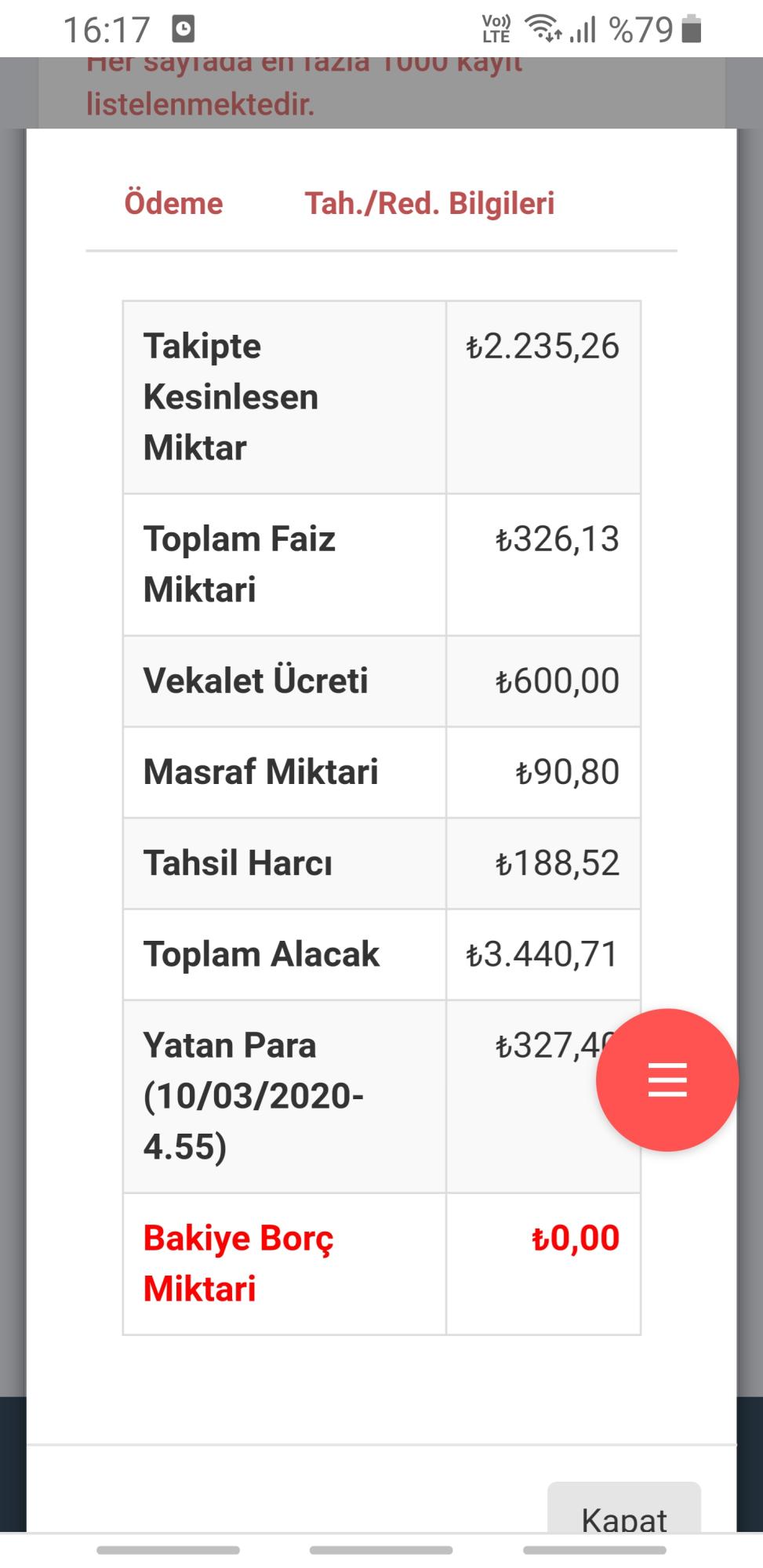763x1568 pixels.
Task: Open the Tah./Red. Bilgileri tab
Action: click(x=430, y=203)
